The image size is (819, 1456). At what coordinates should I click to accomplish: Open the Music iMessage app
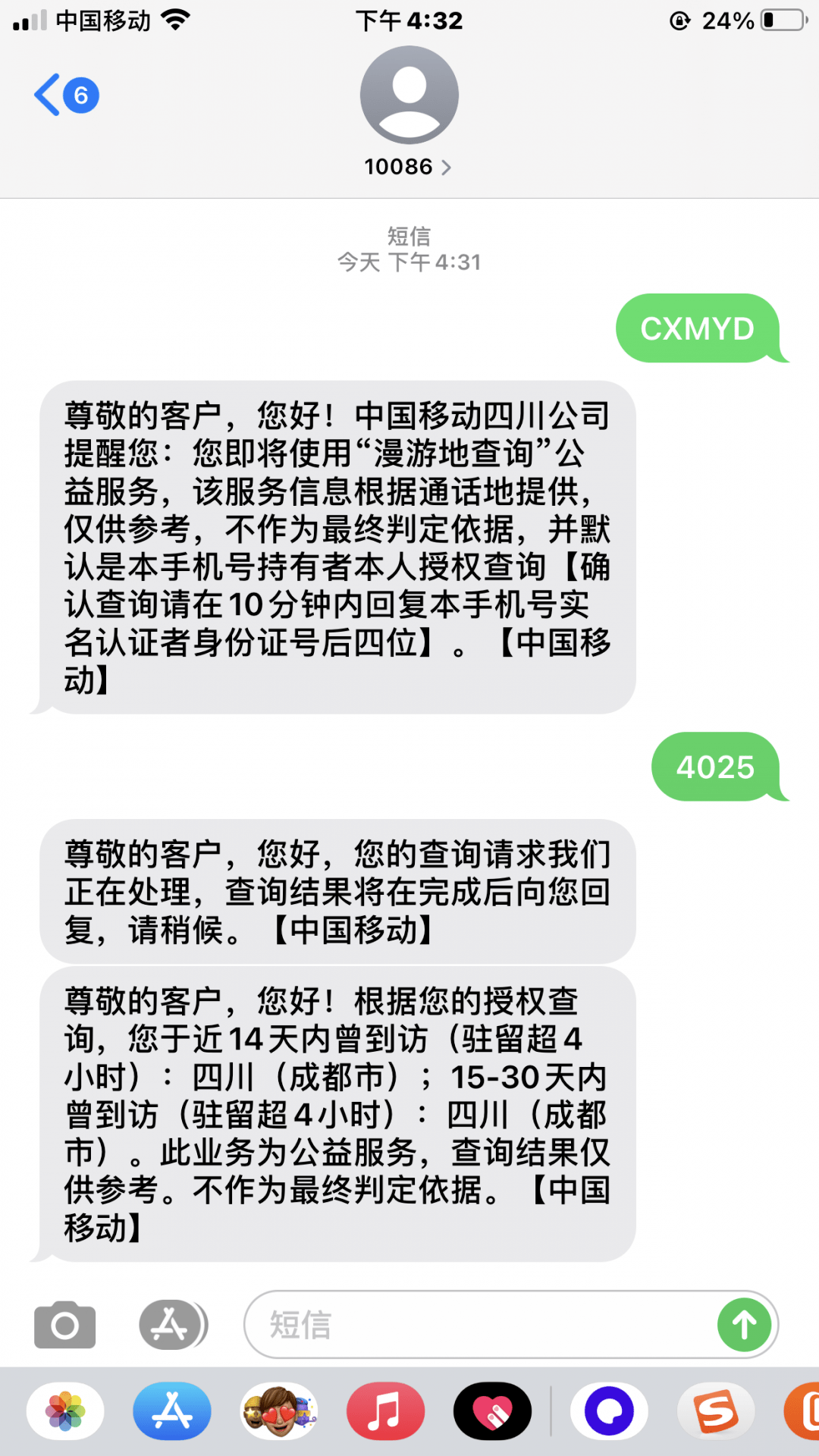[385, 1411]
